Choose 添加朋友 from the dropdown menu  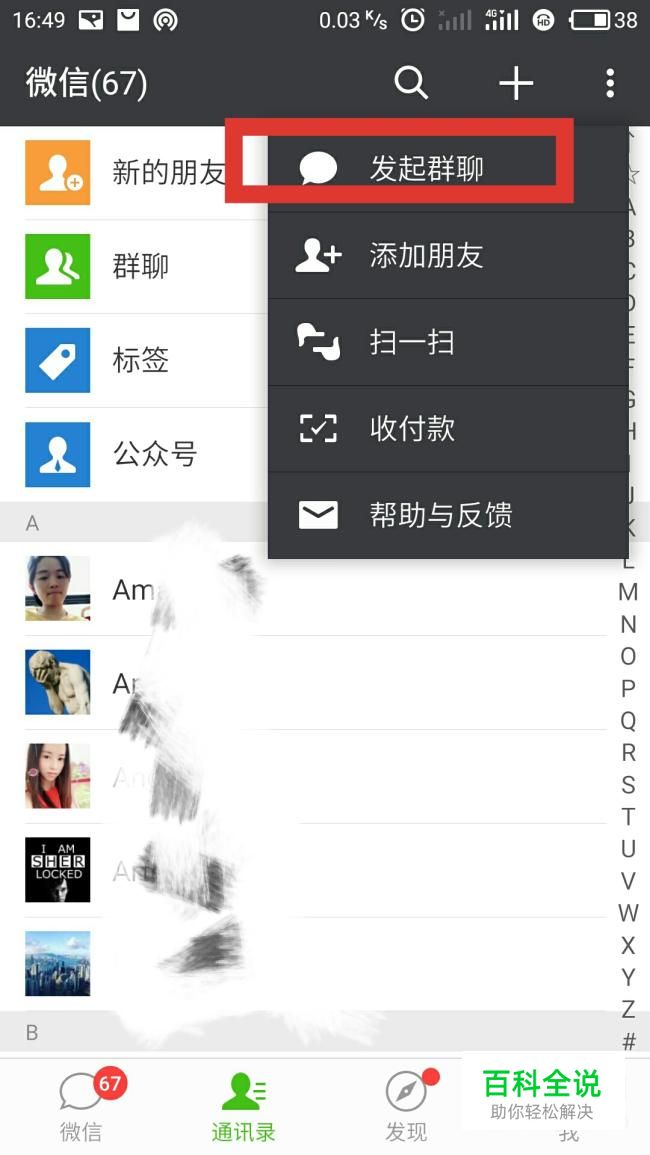pyautogui.click(x=426, y=256)
